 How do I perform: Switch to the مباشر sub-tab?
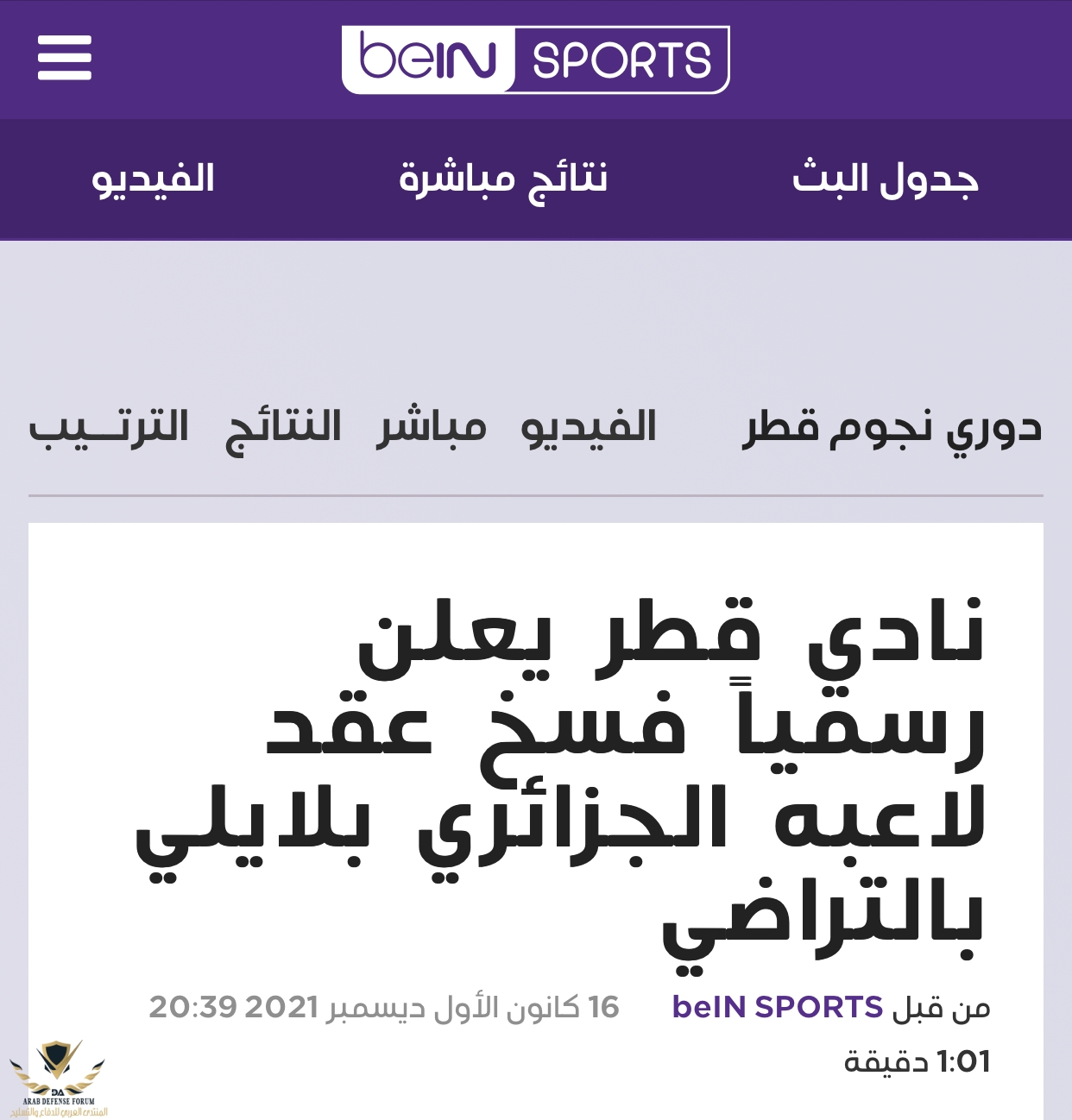(431, 426)
